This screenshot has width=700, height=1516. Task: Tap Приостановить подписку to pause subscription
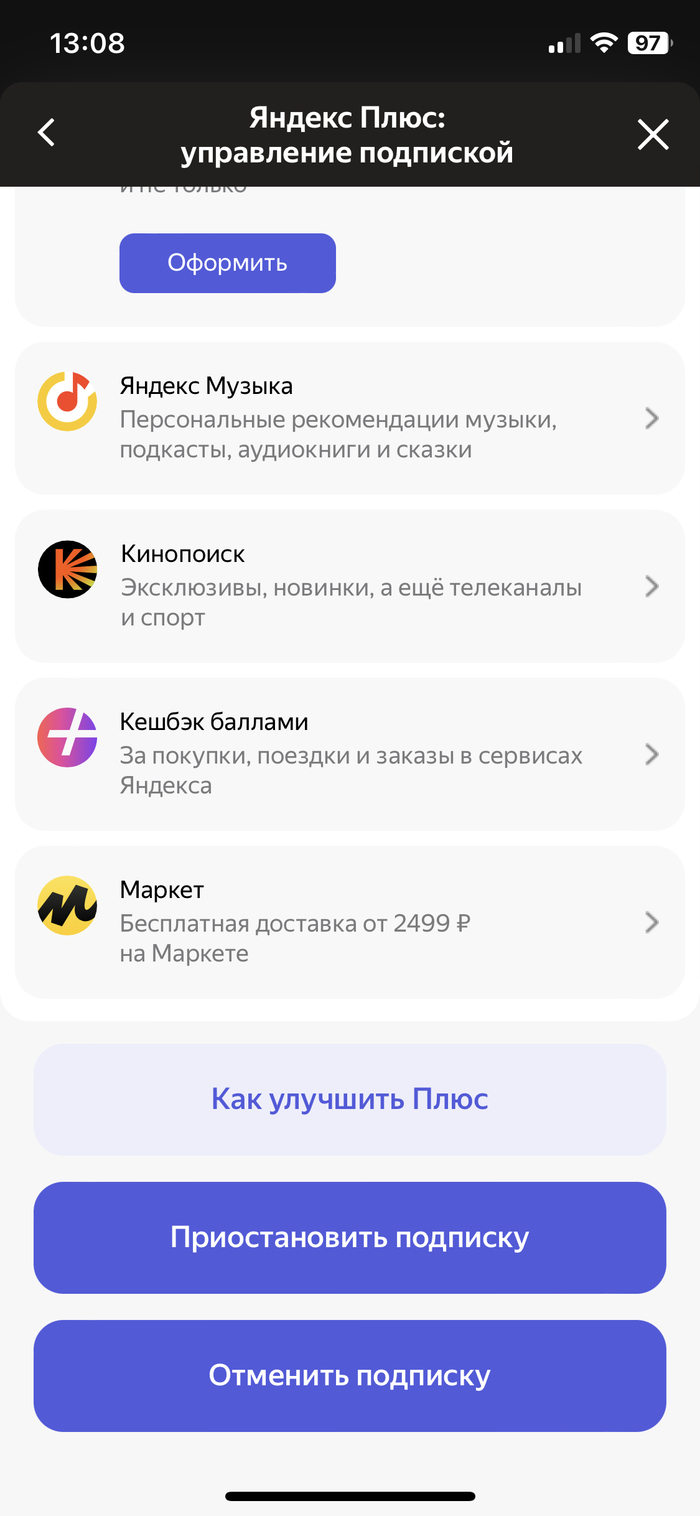[349, 1238]
